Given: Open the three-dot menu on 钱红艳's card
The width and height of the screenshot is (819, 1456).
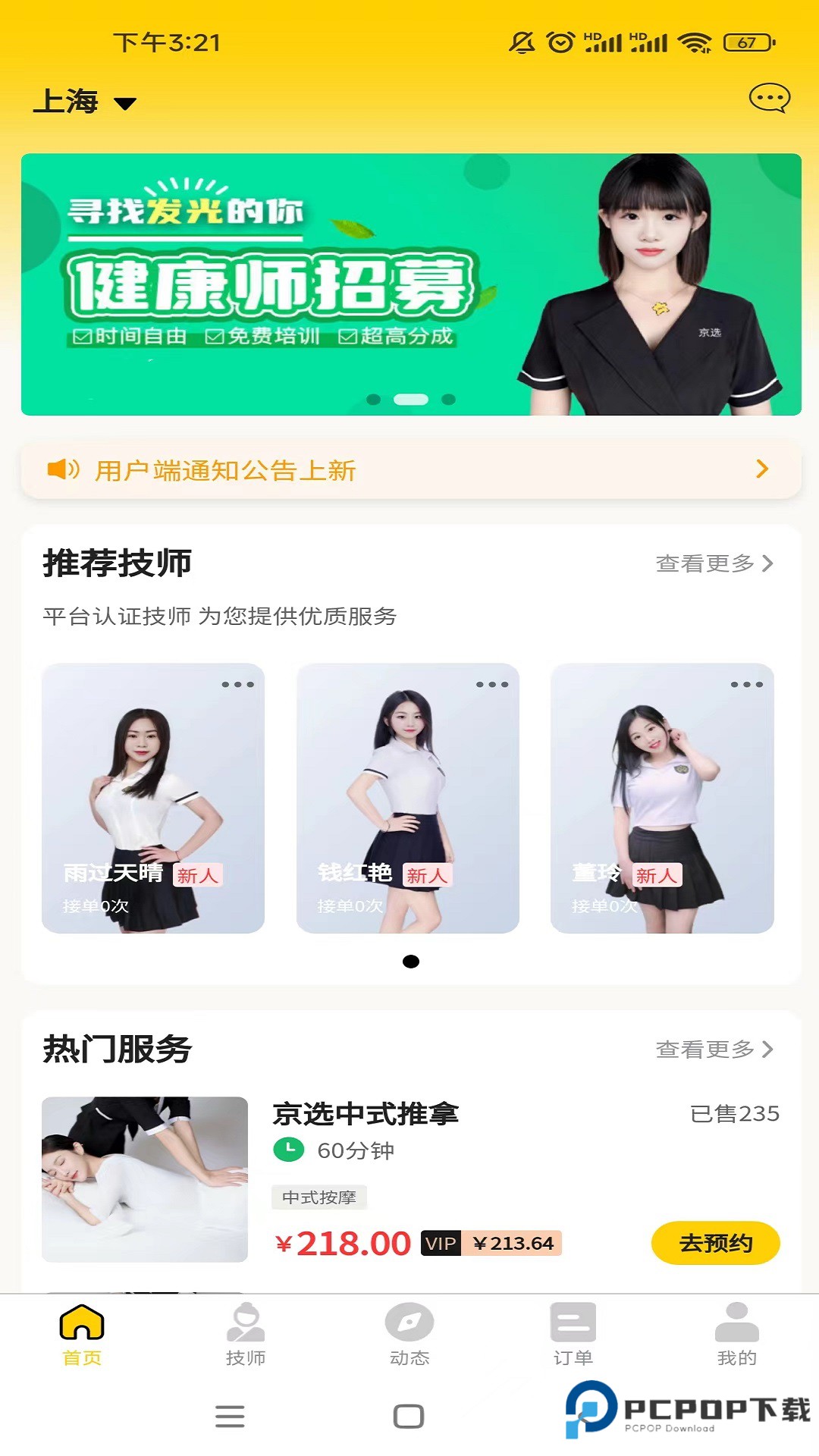Looking at the screenshot, I should 492,685.
